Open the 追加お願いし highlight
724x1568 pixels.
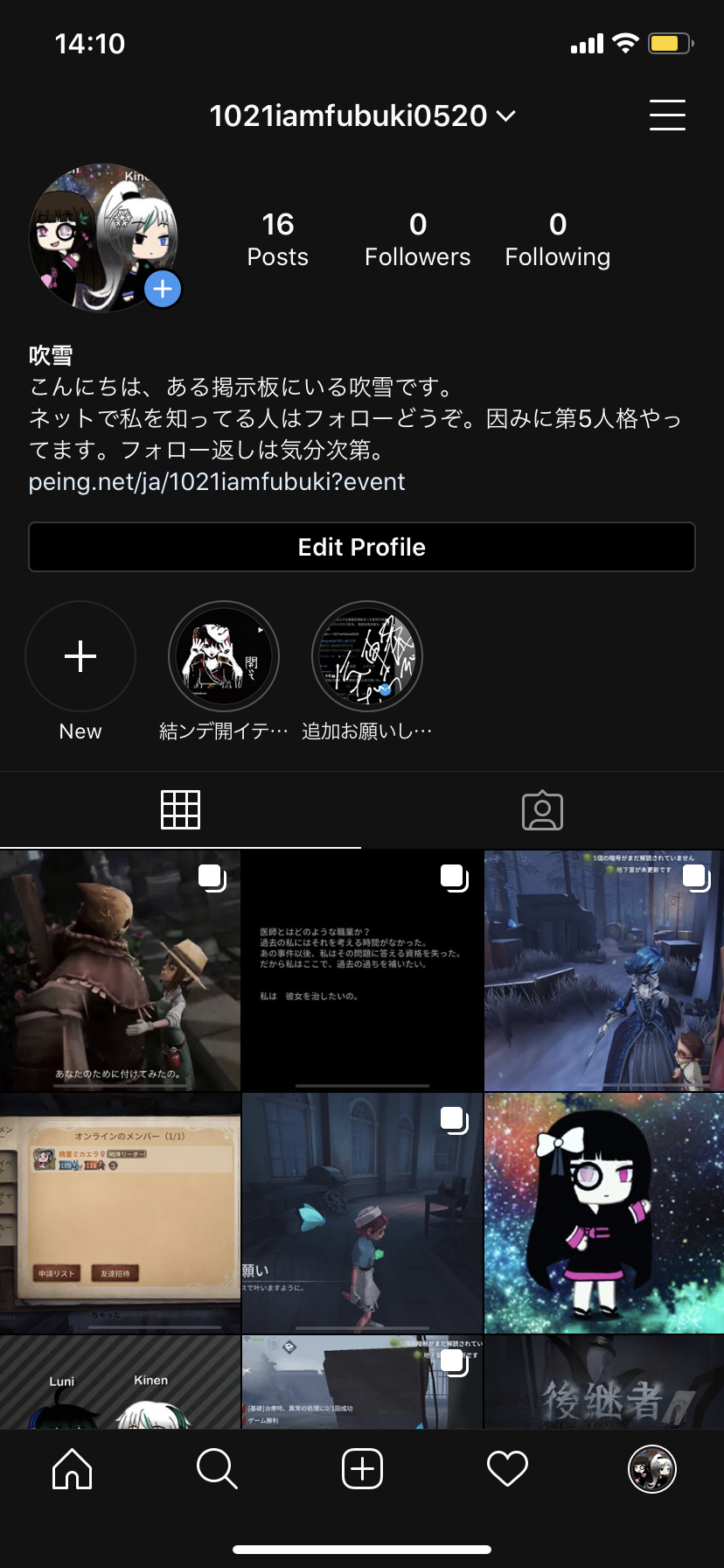click(367, 656)
